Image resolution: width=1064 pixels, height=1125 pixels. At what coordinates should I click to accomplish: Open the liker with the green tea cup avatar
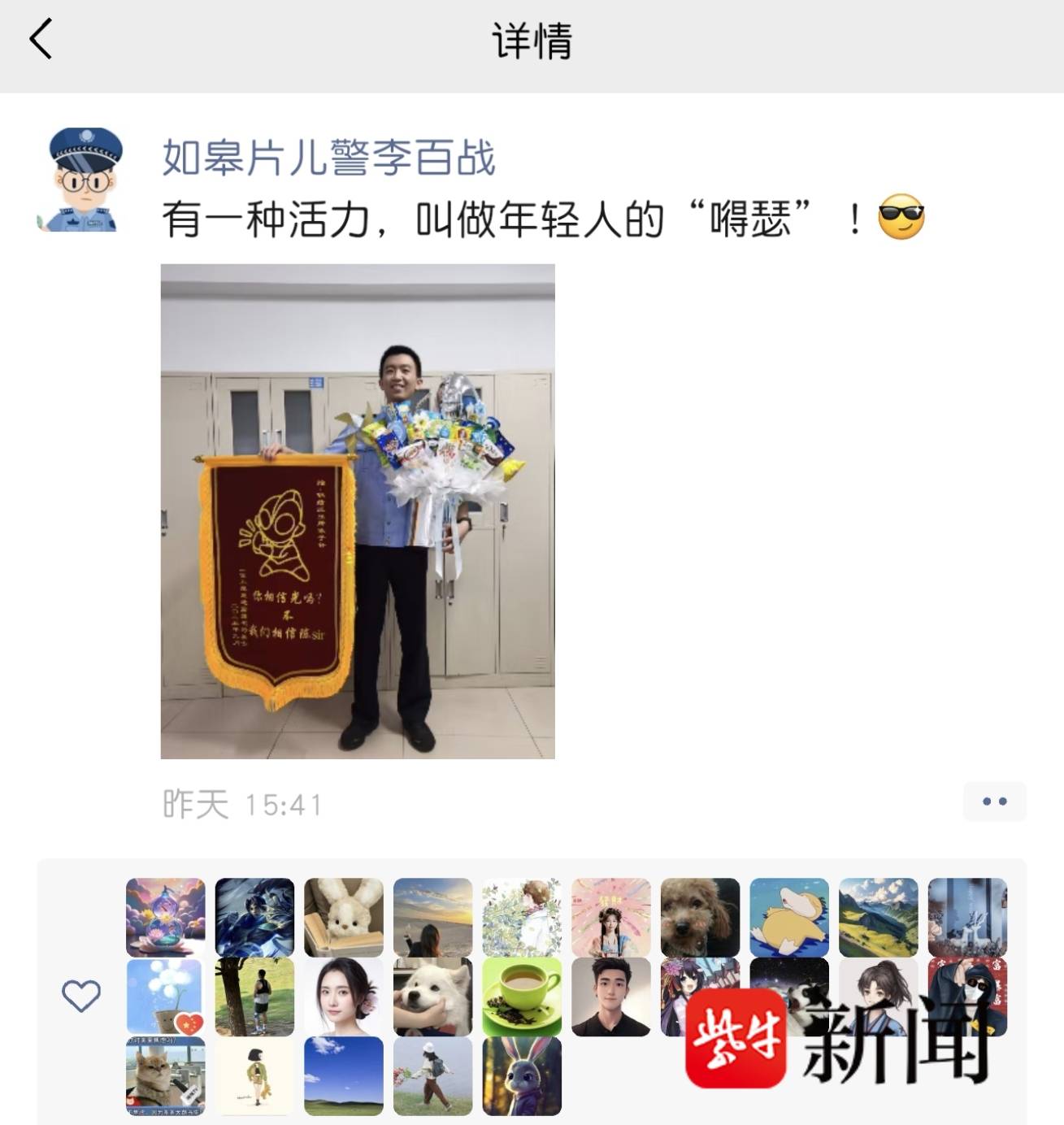click(x=522, y=997)
